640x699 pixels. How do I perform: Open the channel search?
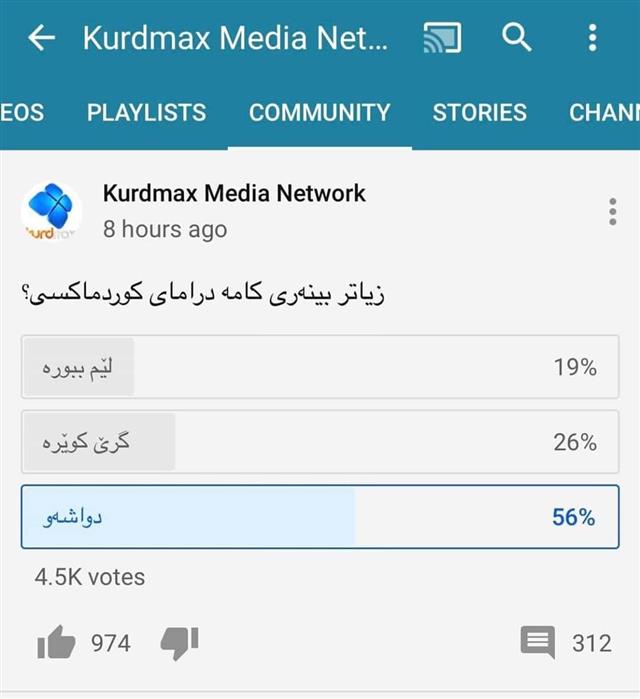point(516,38)
